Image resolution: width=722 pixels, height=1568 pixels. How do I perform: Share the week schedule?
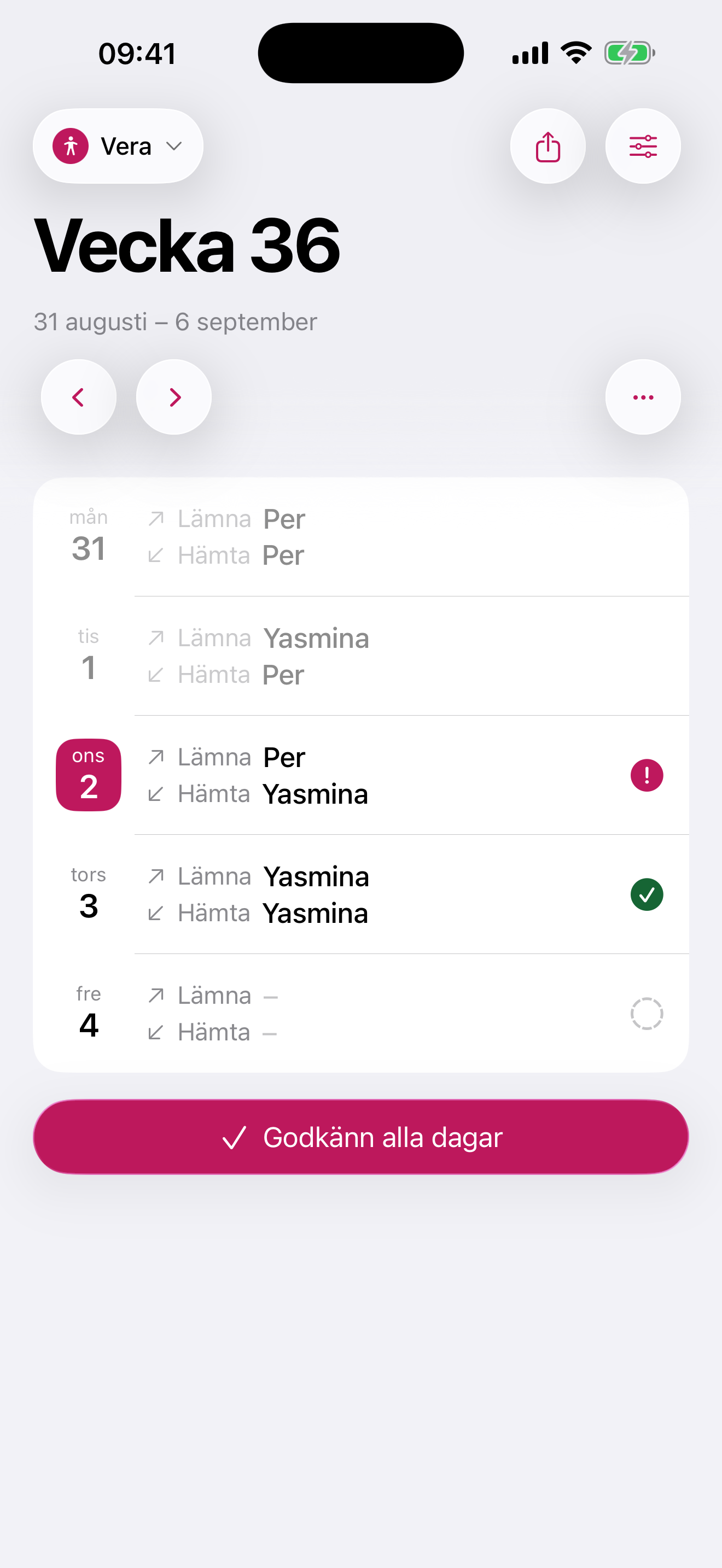pos(548,146)
